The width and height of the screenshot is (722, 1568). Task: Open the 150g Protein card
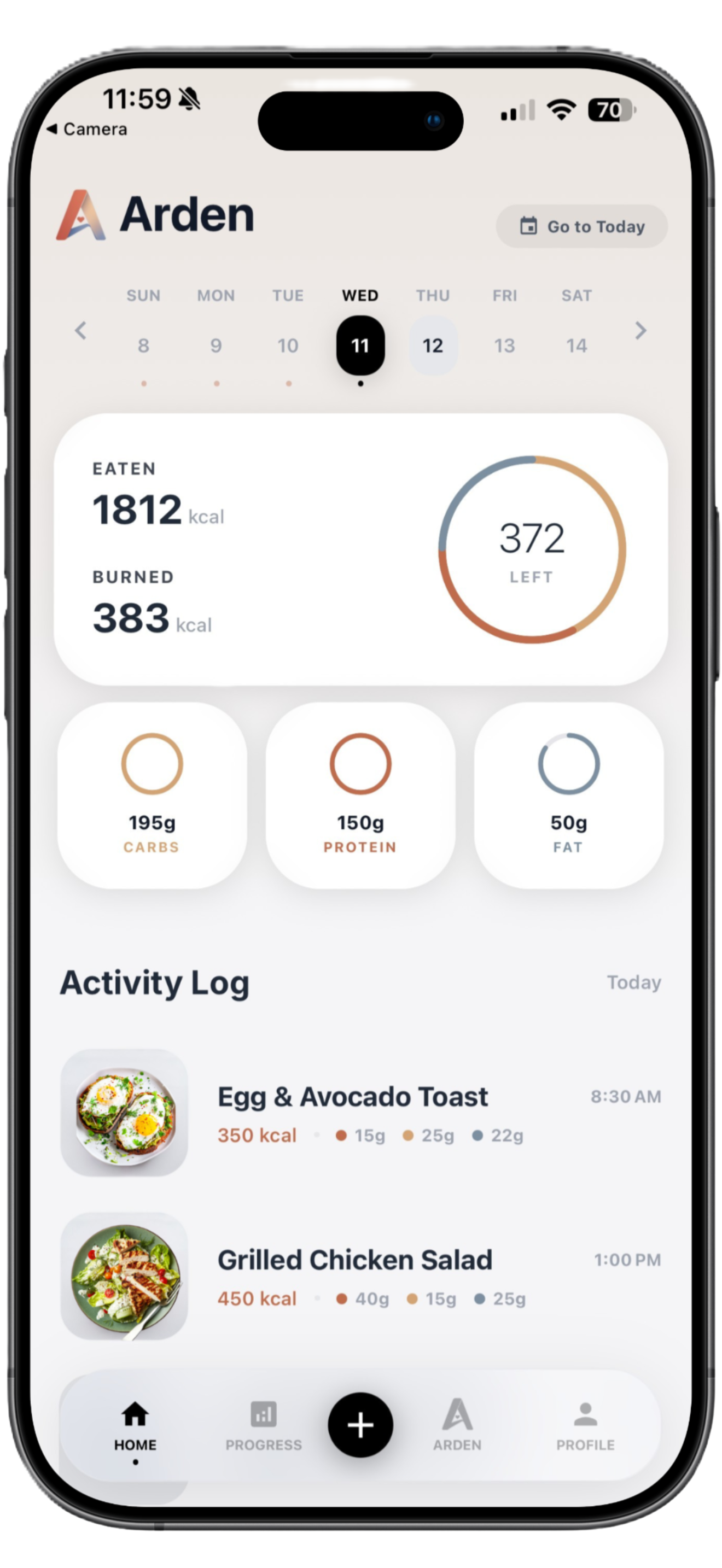360,794
